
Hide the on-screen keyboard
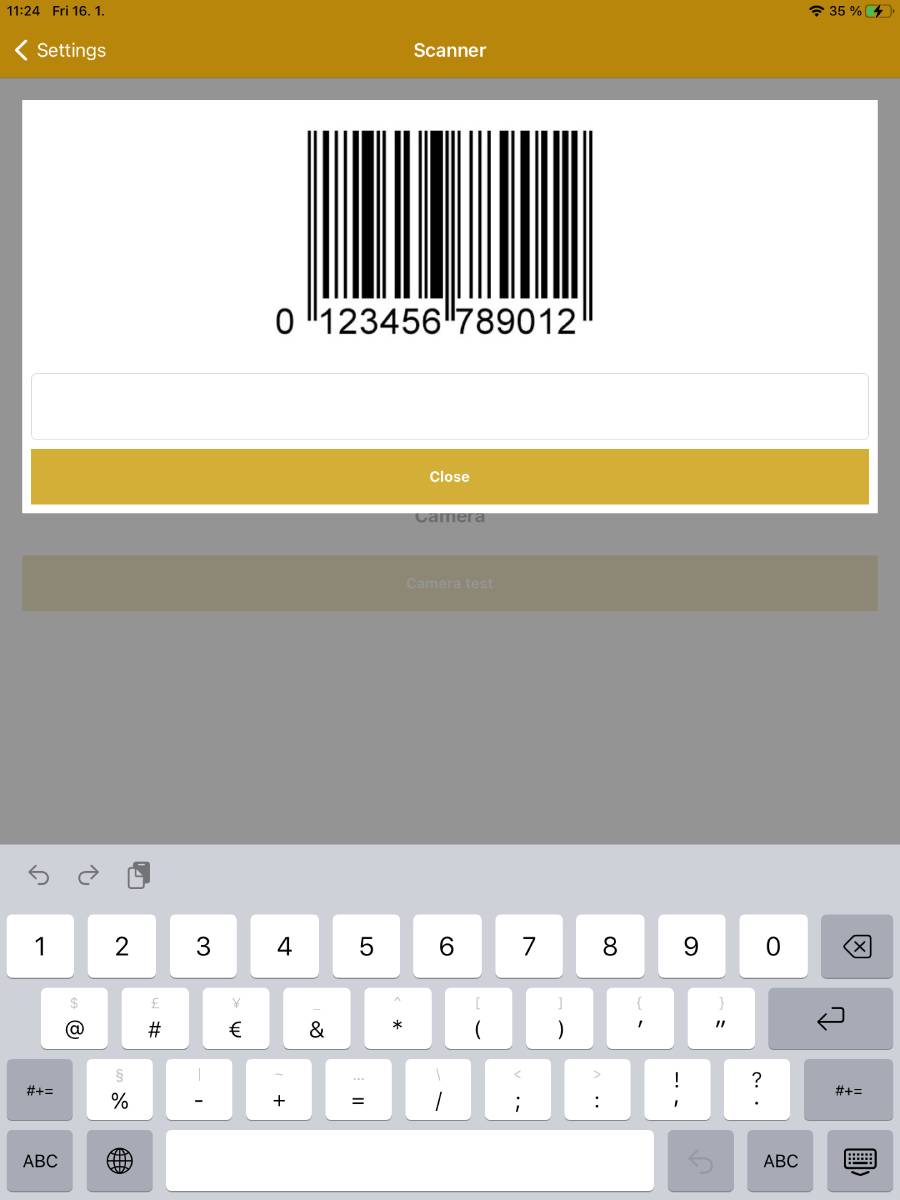860,1160
